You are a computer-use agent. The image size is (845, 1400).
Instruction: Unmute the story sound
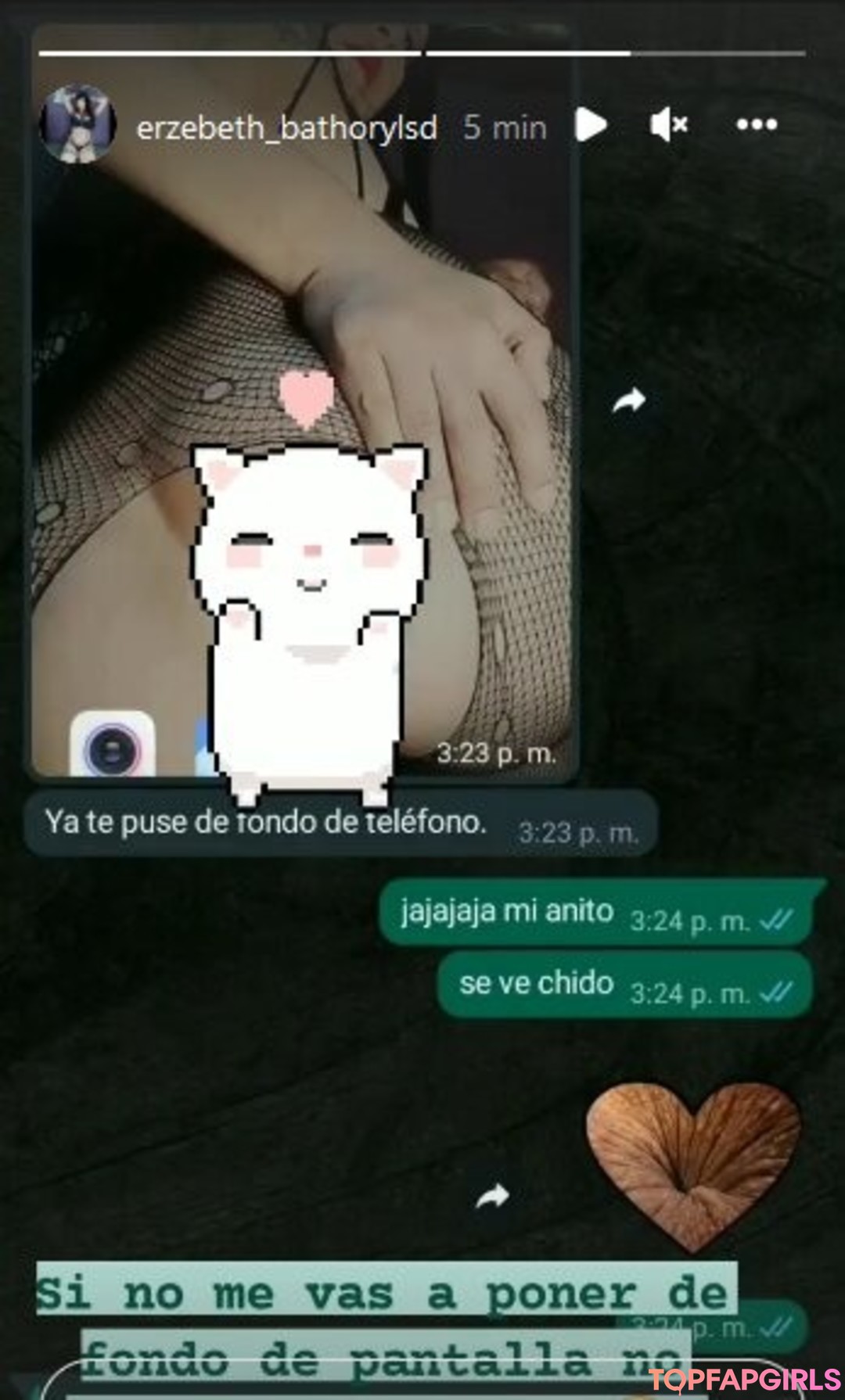[669, 124]
